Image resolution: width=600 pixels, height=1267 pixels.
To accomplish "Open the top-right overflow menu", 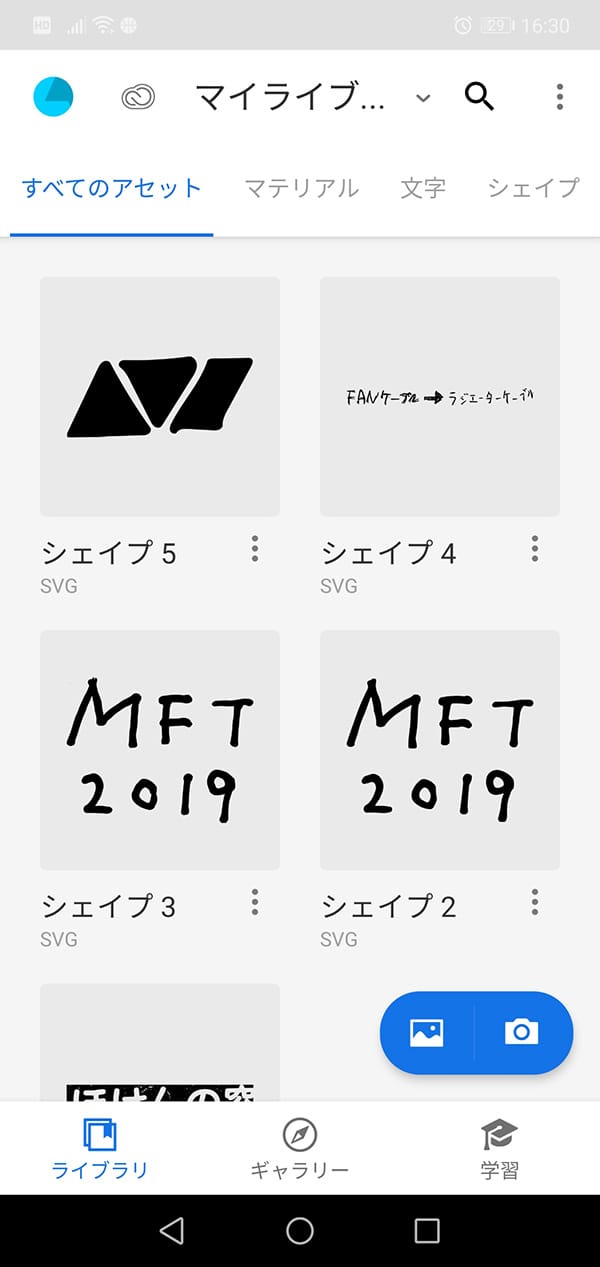I will click(x=559, y=97).
